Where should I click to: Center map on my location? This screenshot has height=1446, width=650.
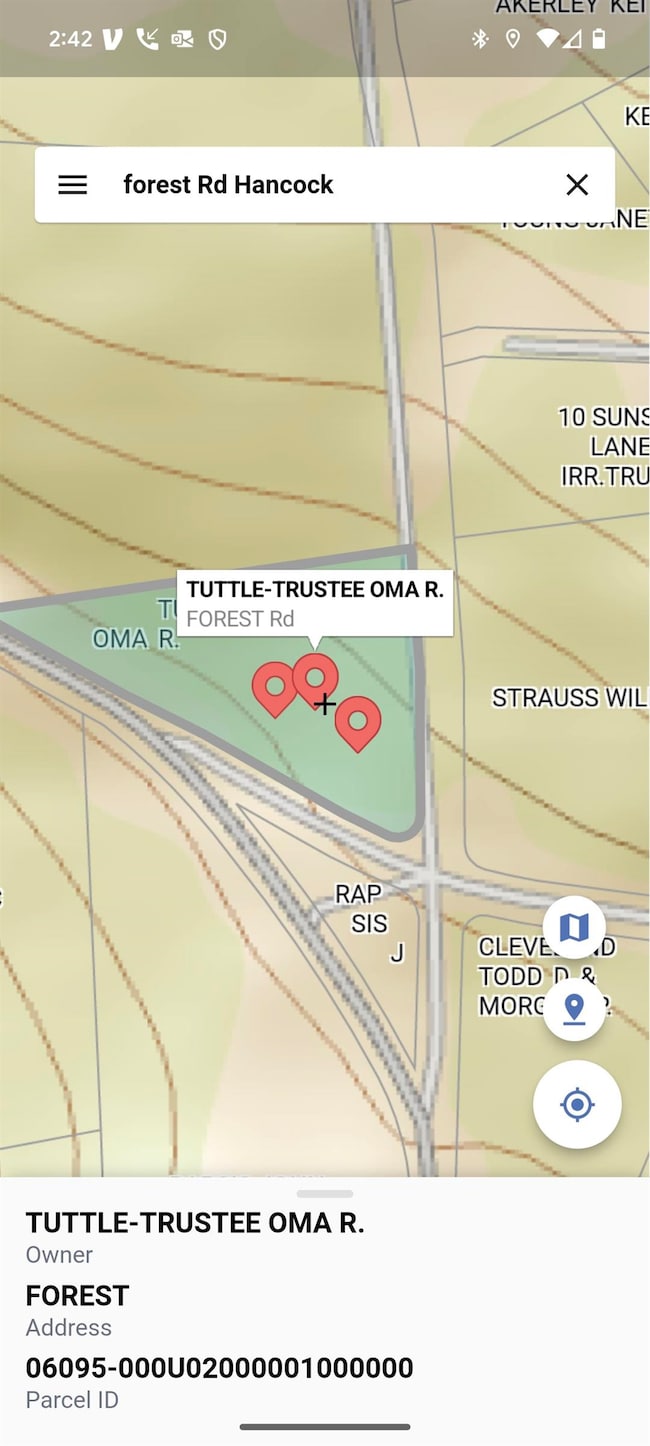[x=577, y=1105]
